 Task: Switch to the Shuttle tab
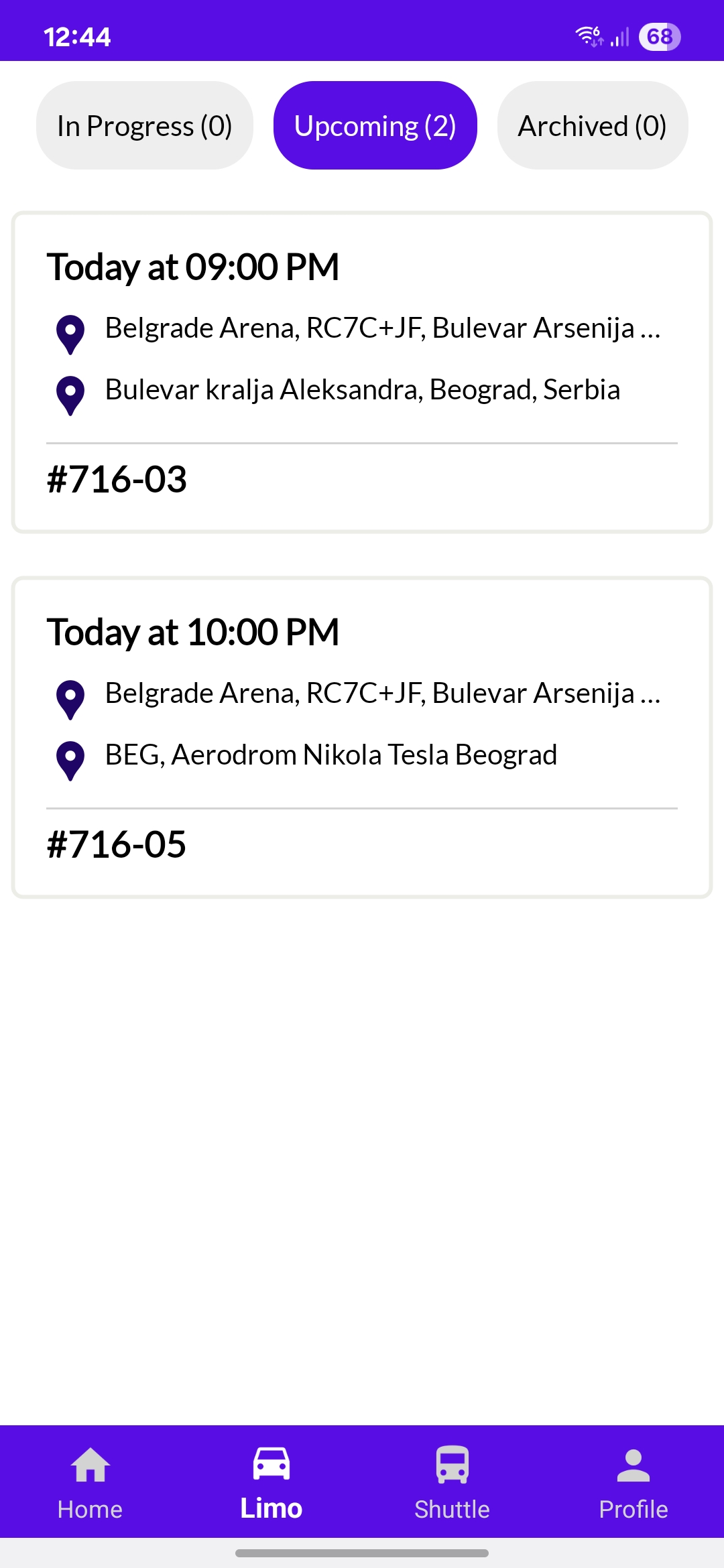pyautogui.click(x=452, y=1482)
